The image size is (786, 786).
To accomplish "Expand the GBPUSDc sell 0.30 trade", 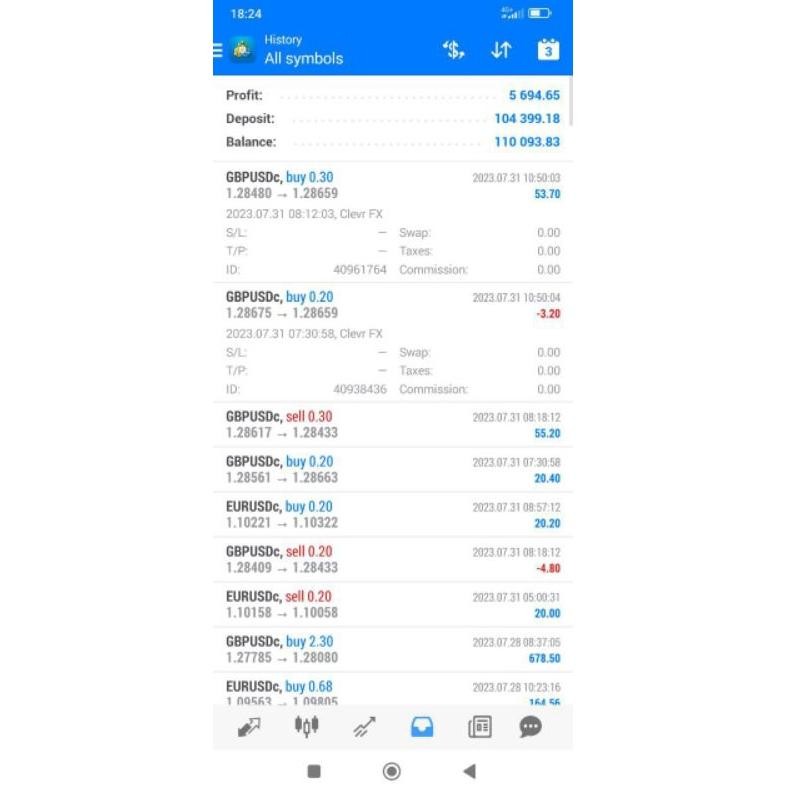I will tap(392, 424).
